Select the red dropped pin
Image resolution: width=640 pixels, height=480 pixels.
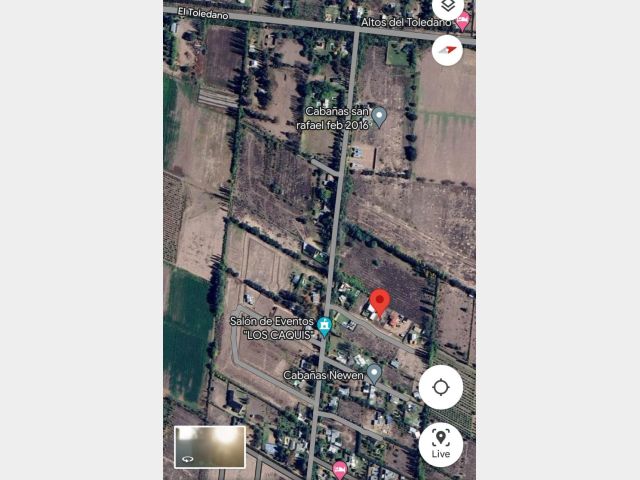click(380, 302)
